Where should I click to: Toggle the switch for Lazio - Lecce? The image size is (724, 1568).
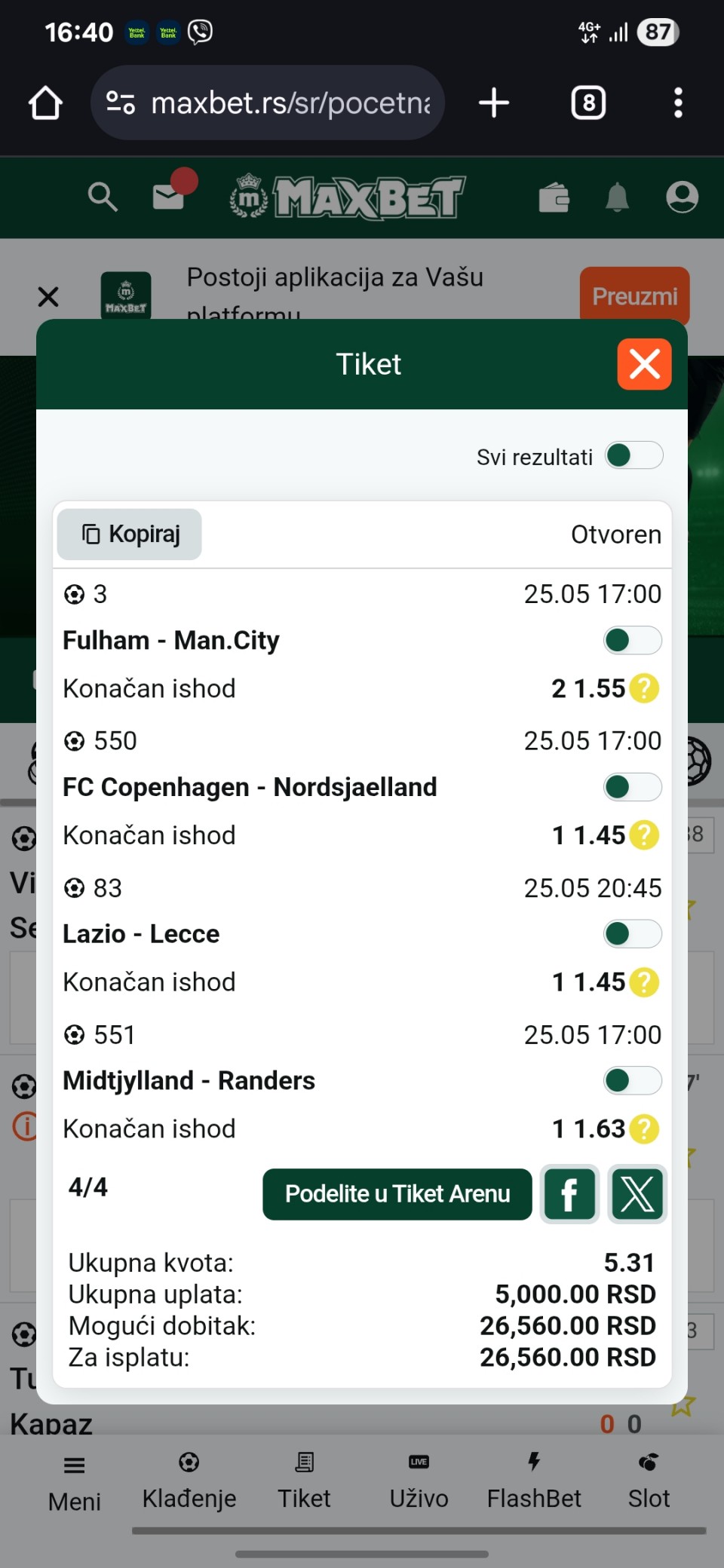pos(632,934)
